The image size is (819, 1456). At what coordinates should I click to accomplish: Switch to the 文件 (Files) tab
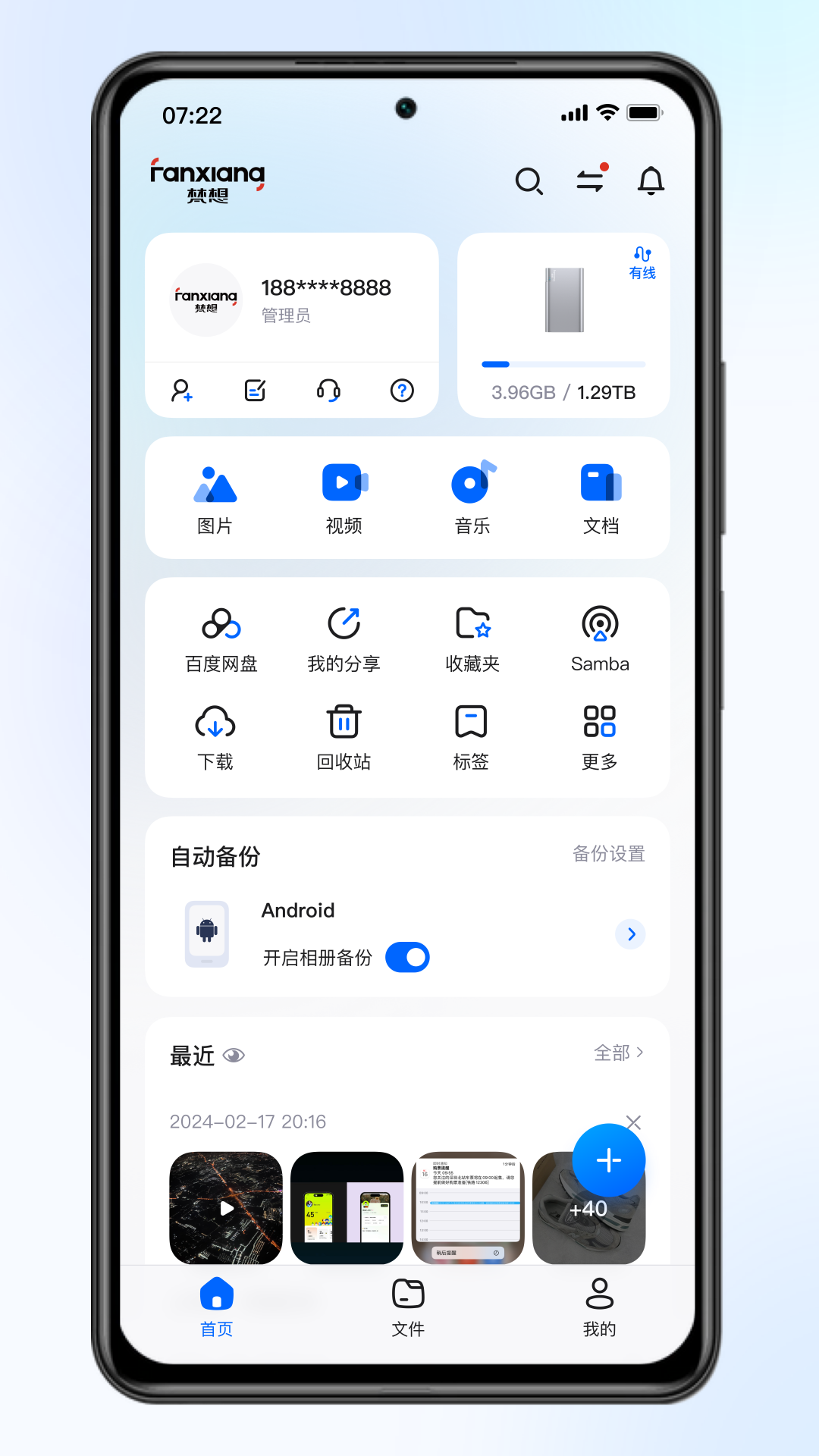click(x=407, y=1308)
